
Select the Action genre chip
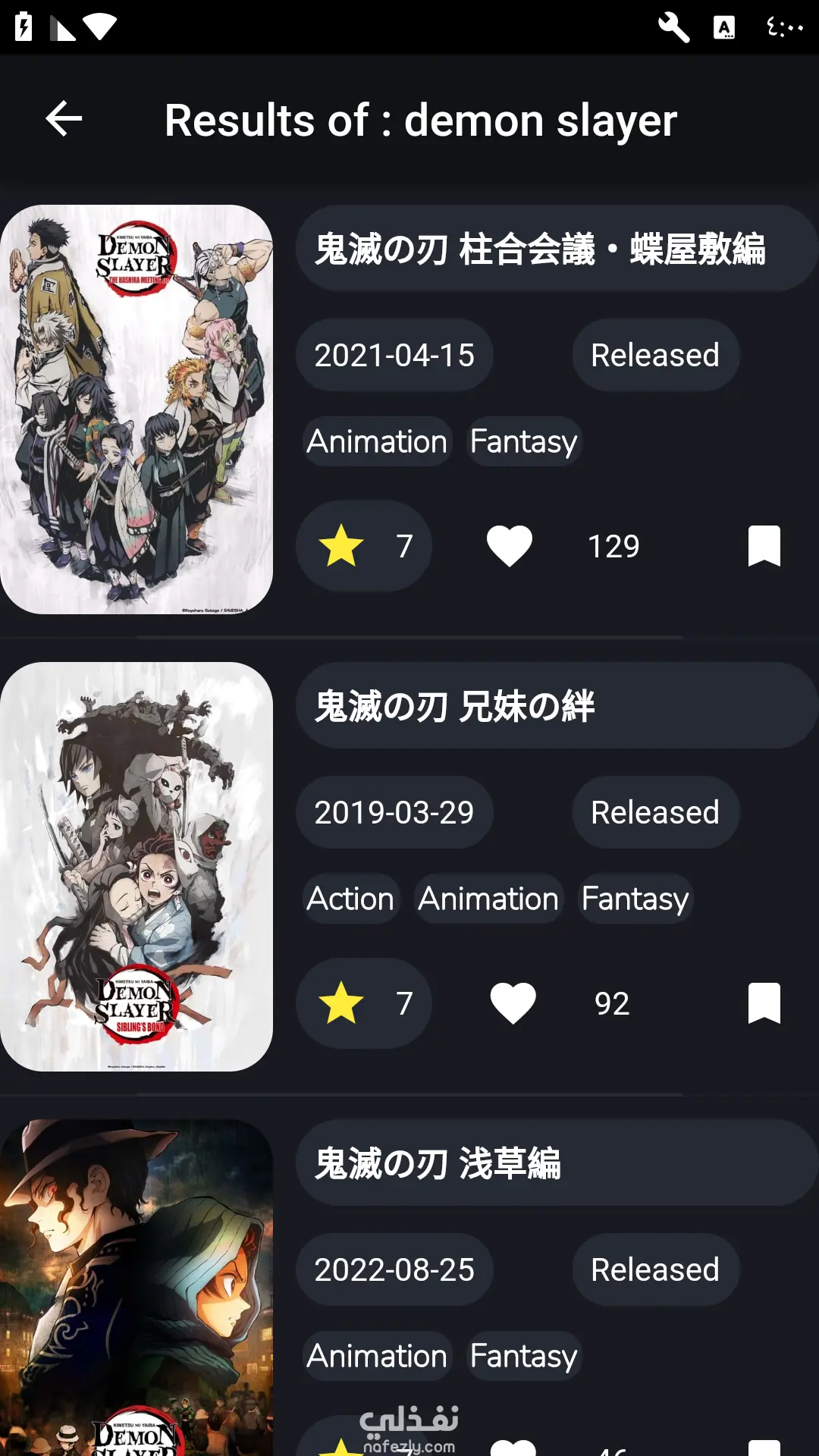click(x=350, y=899)
